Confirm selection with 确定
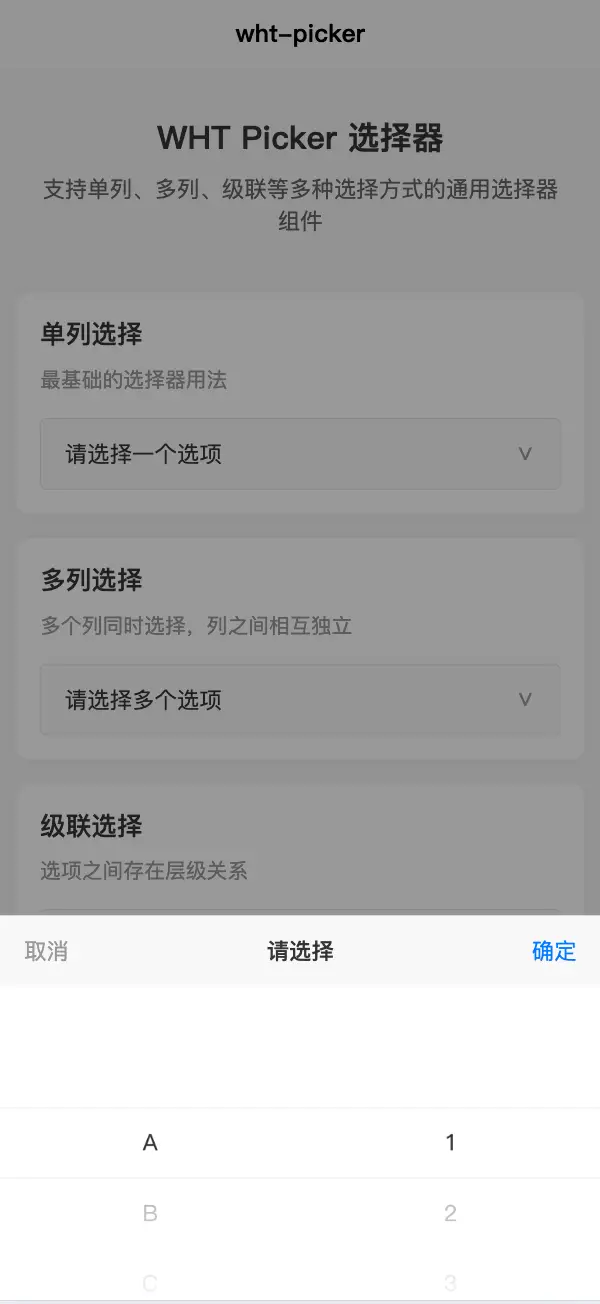The height and width of the screenshot is (1304, 600). [553, 951]
